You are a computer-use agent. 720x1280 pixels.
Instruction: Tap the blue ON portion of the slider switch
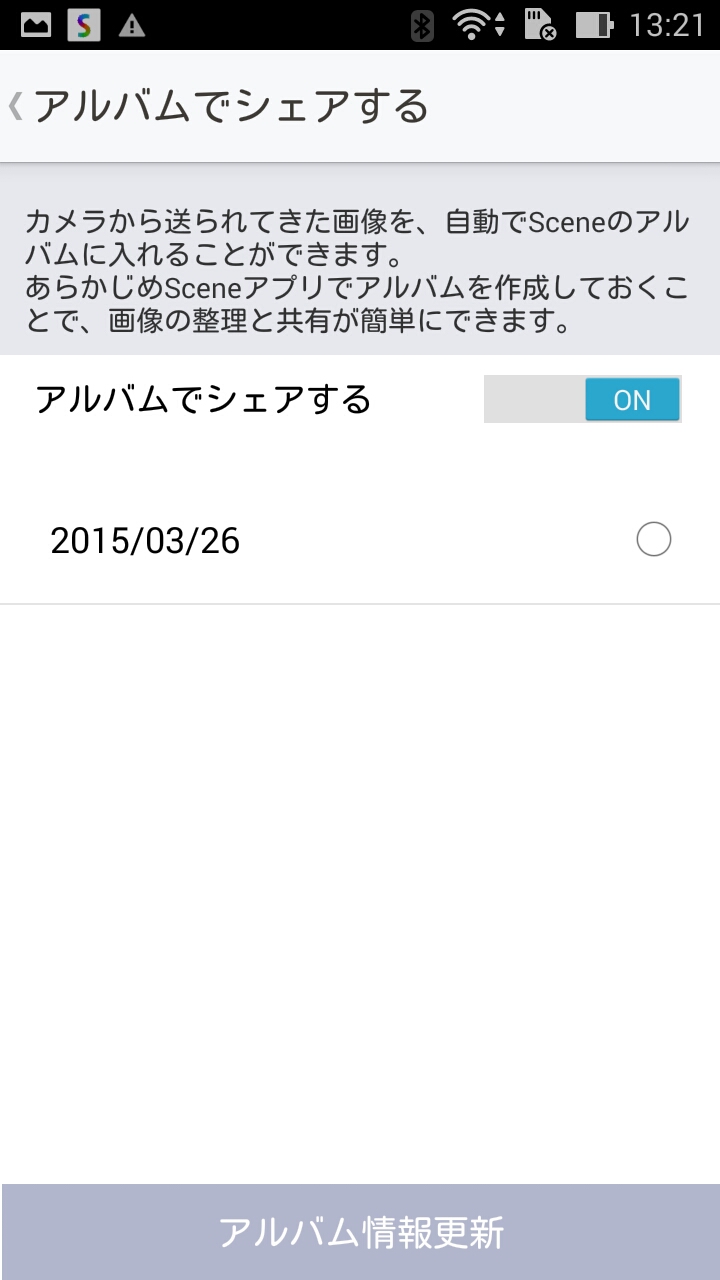click(633, 399)
